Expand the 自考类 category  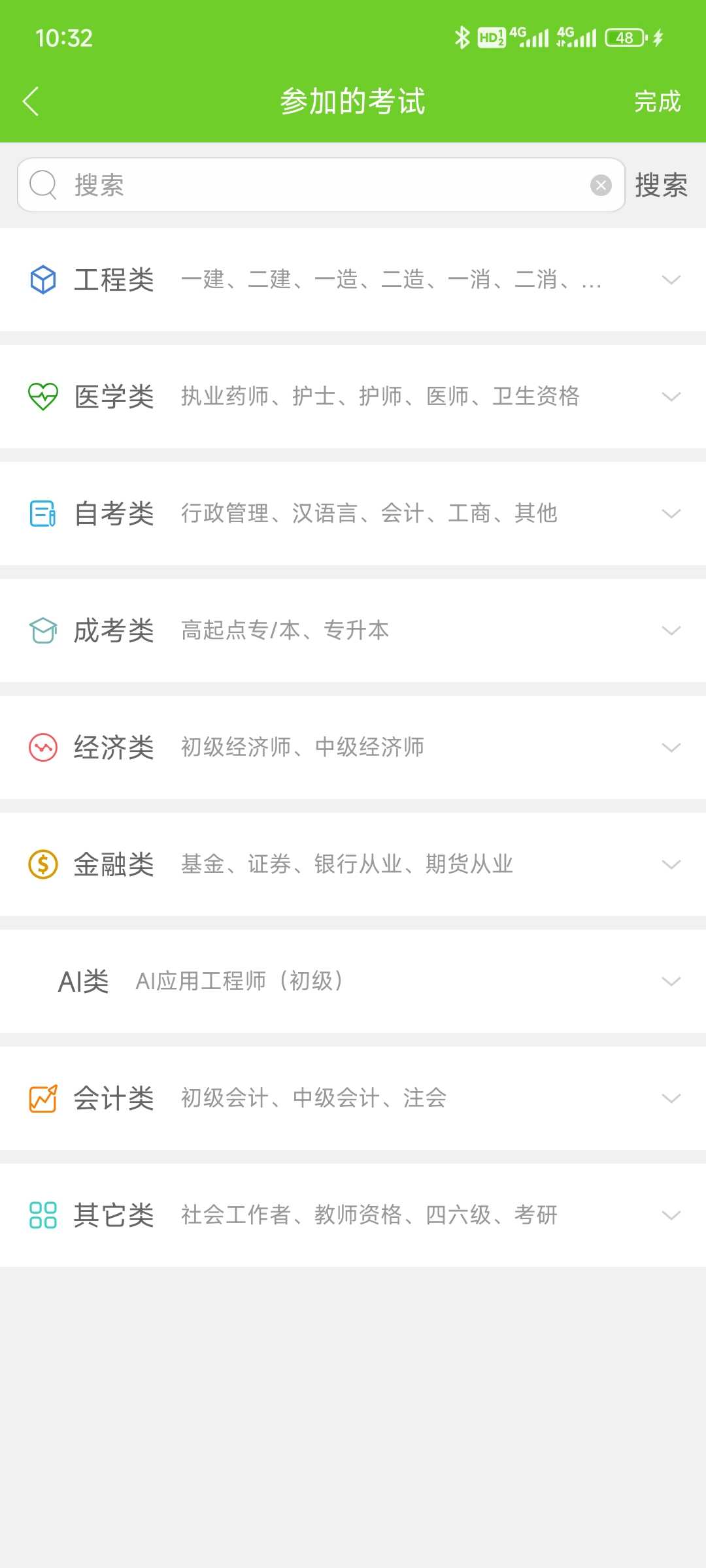(x=353, y=514)
